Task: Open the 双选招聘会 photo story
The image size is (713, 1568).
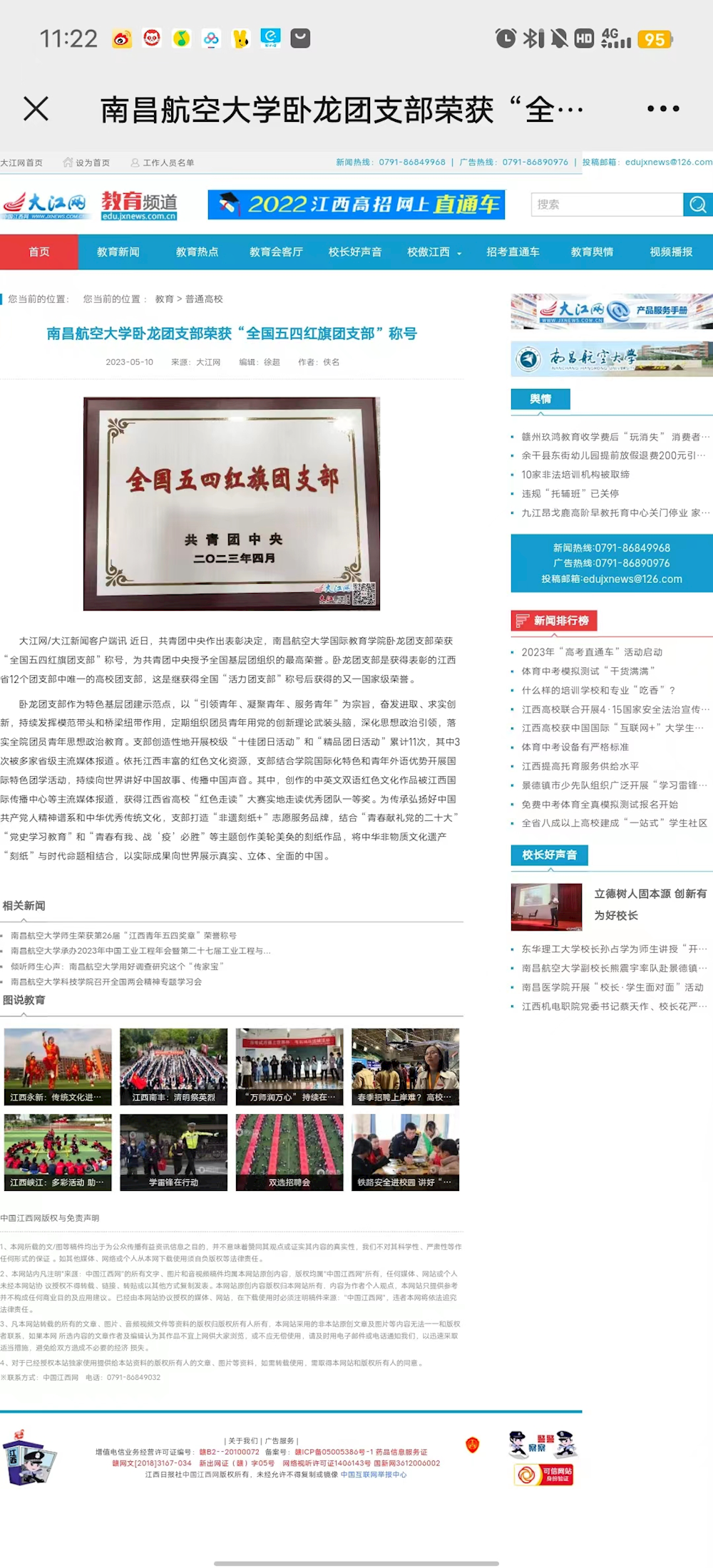Action: pos(289,1152)
